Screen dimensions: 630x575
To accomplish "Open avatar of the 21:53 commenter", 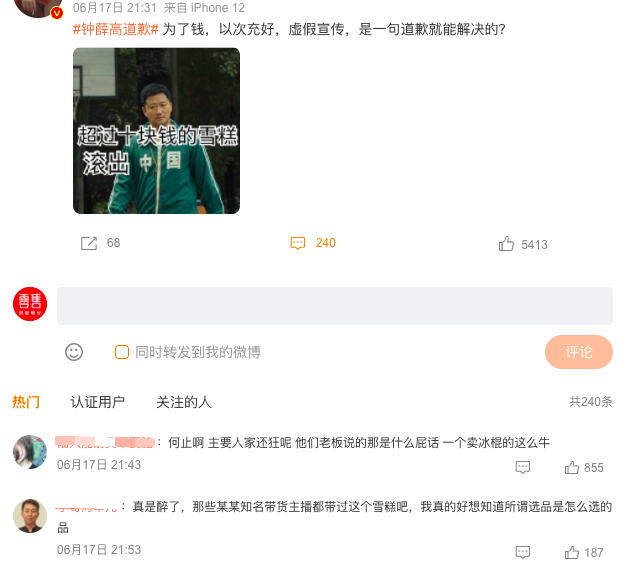I will 30,516.
